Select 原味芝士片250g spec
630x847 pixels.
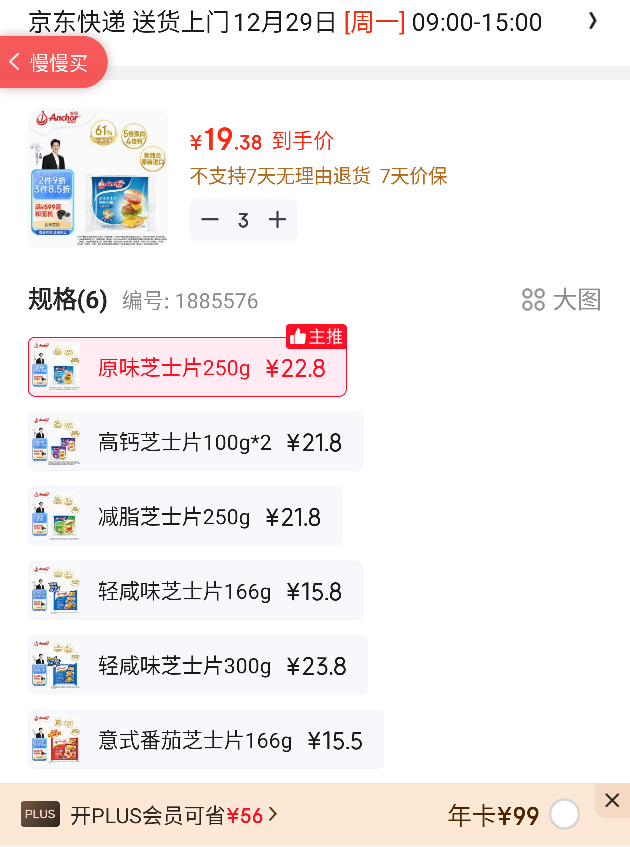187,367
